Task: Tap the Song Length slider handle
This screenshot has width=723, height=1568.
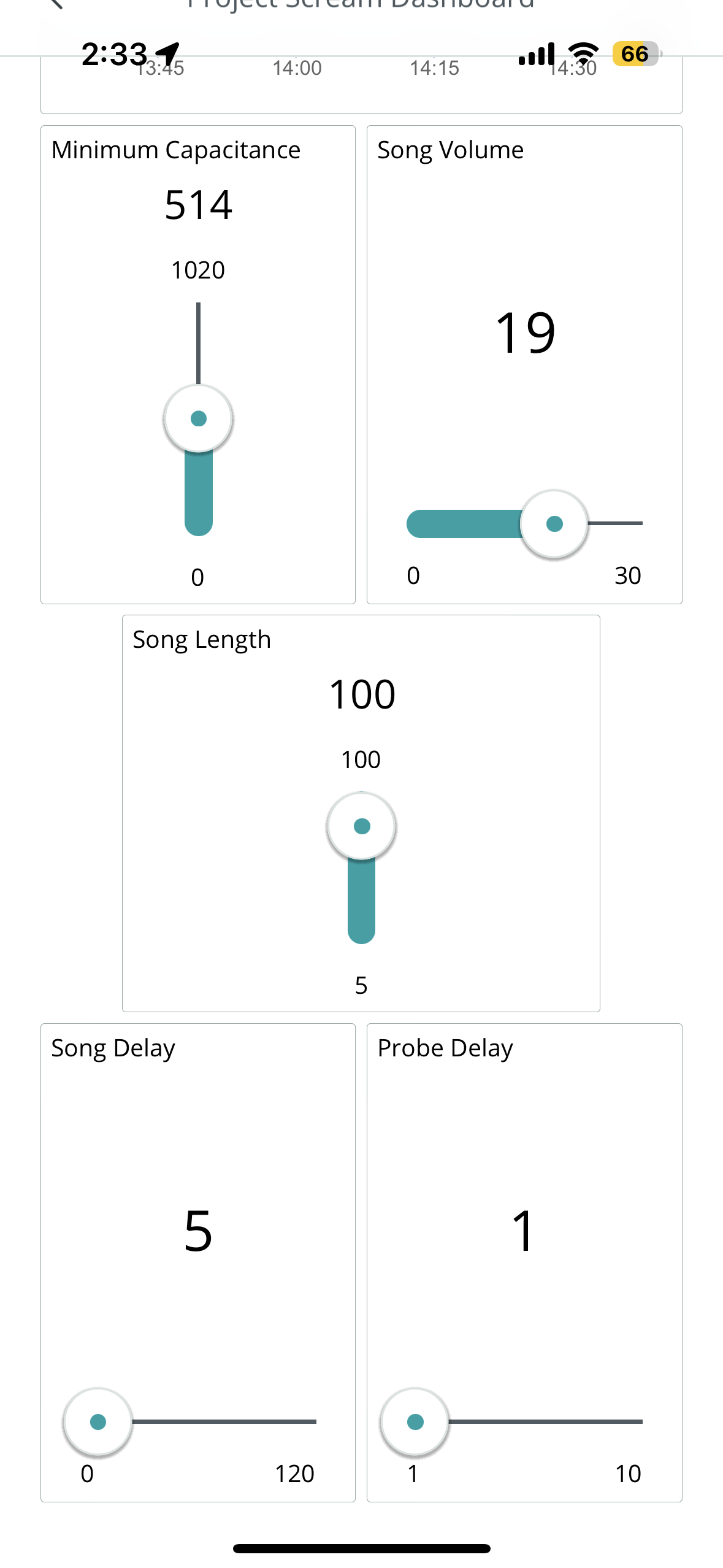Action: tap(362, 826)
